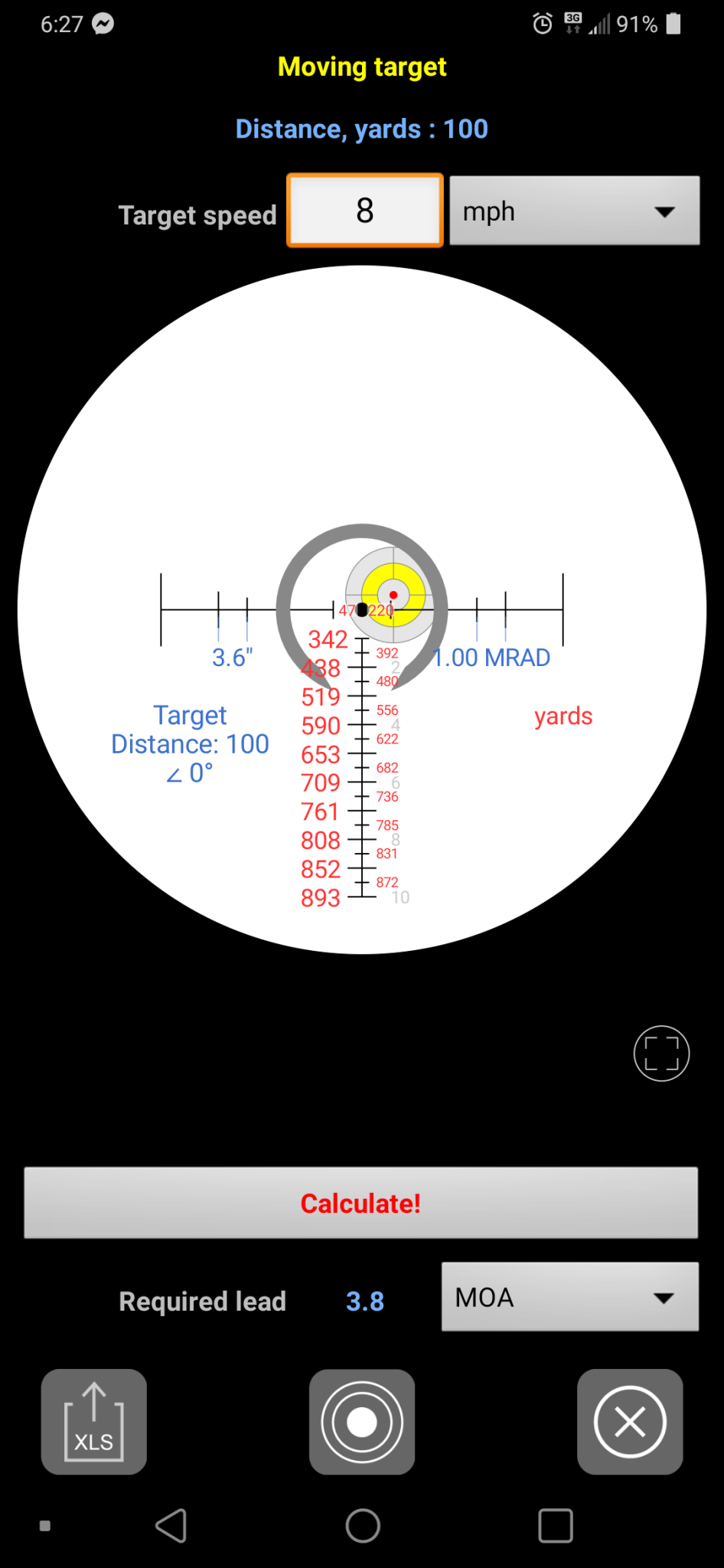Open the mph speed unit dropdown

(574, 211)
